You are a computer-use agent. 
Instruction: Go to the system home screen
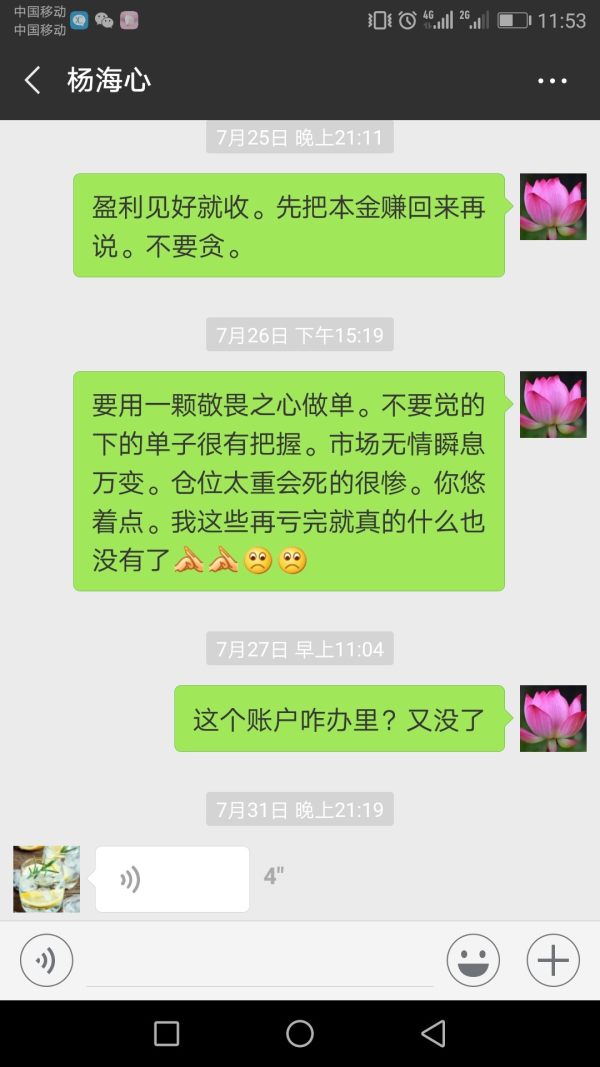click(300, 1033)
